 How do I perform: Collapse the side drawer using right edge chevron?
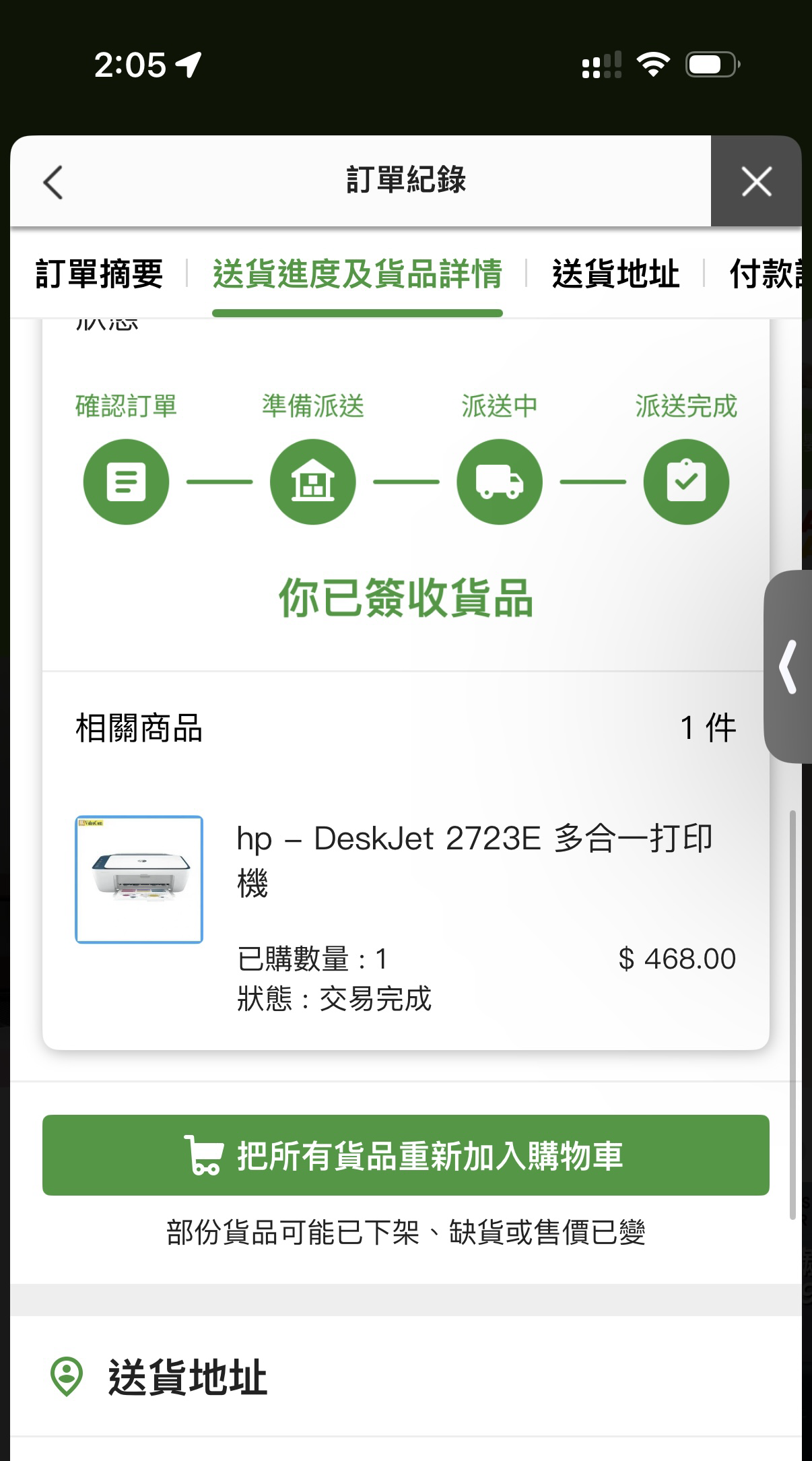(x=789, y=667)
